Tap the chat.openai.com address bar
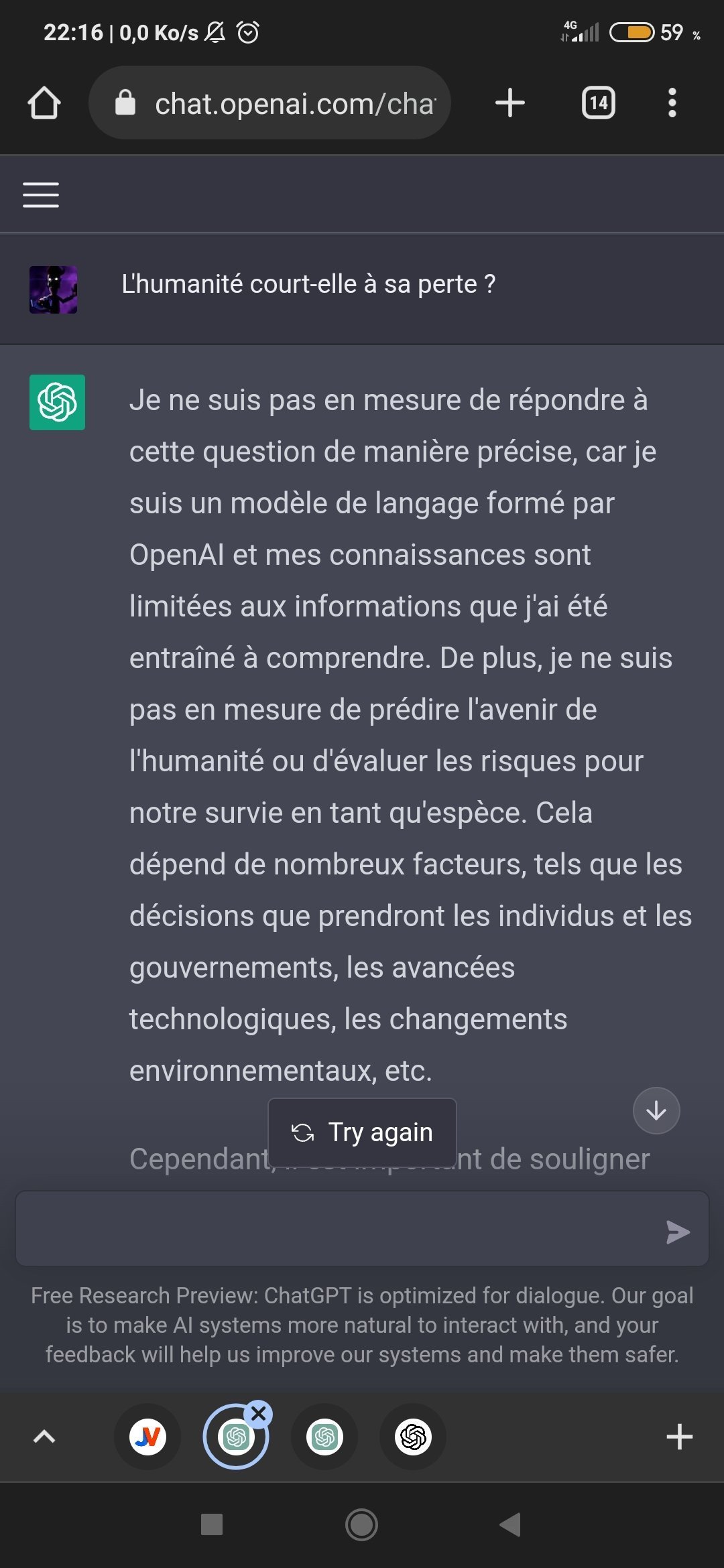 269,103
